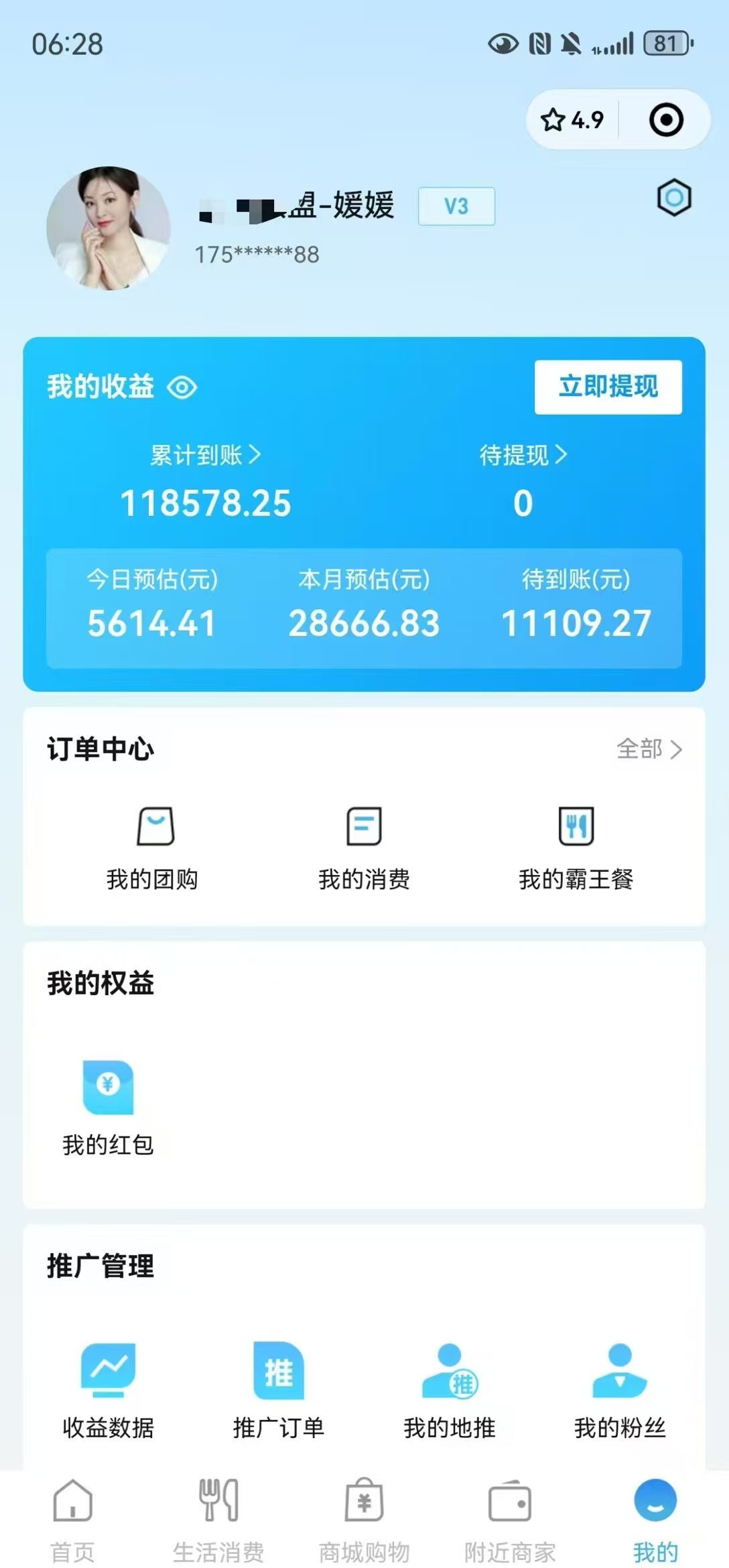This screenshot has height=1568, width=729.
Task: Open 待提现 details
Action: [x=523, y=455]
